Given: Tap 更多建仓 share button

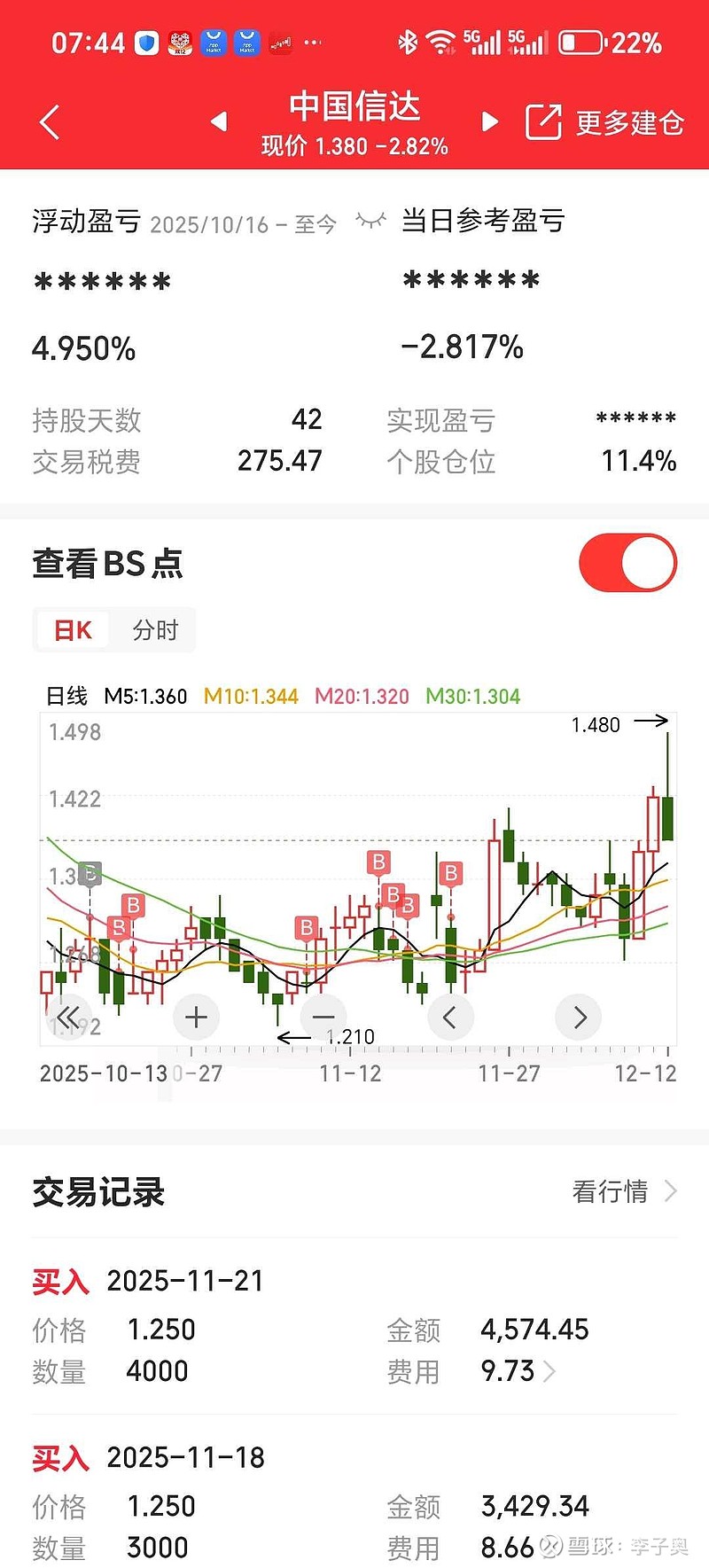Looking at the screenshot, I should [x=604, y=122].
